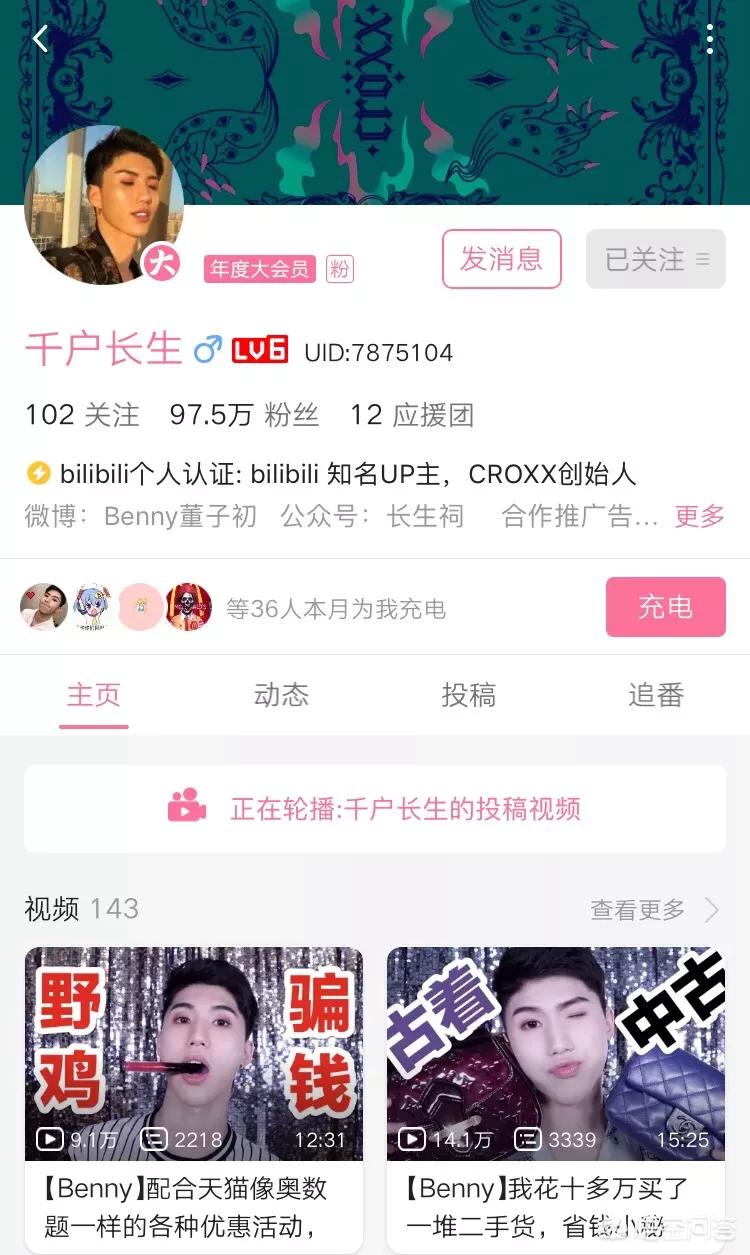Switch to the 投稿 tab

click(x=468, y=695)
